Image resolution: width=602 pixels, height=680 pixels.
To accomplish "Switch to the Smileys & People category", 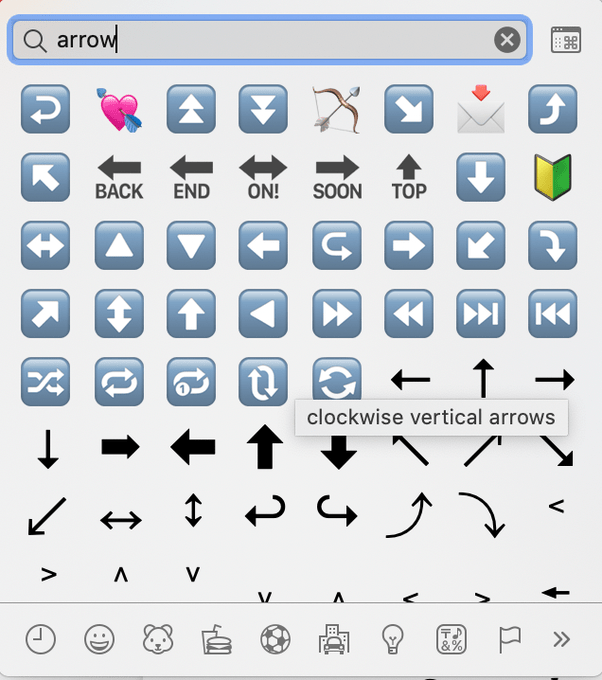I will [x=98, y=639].
